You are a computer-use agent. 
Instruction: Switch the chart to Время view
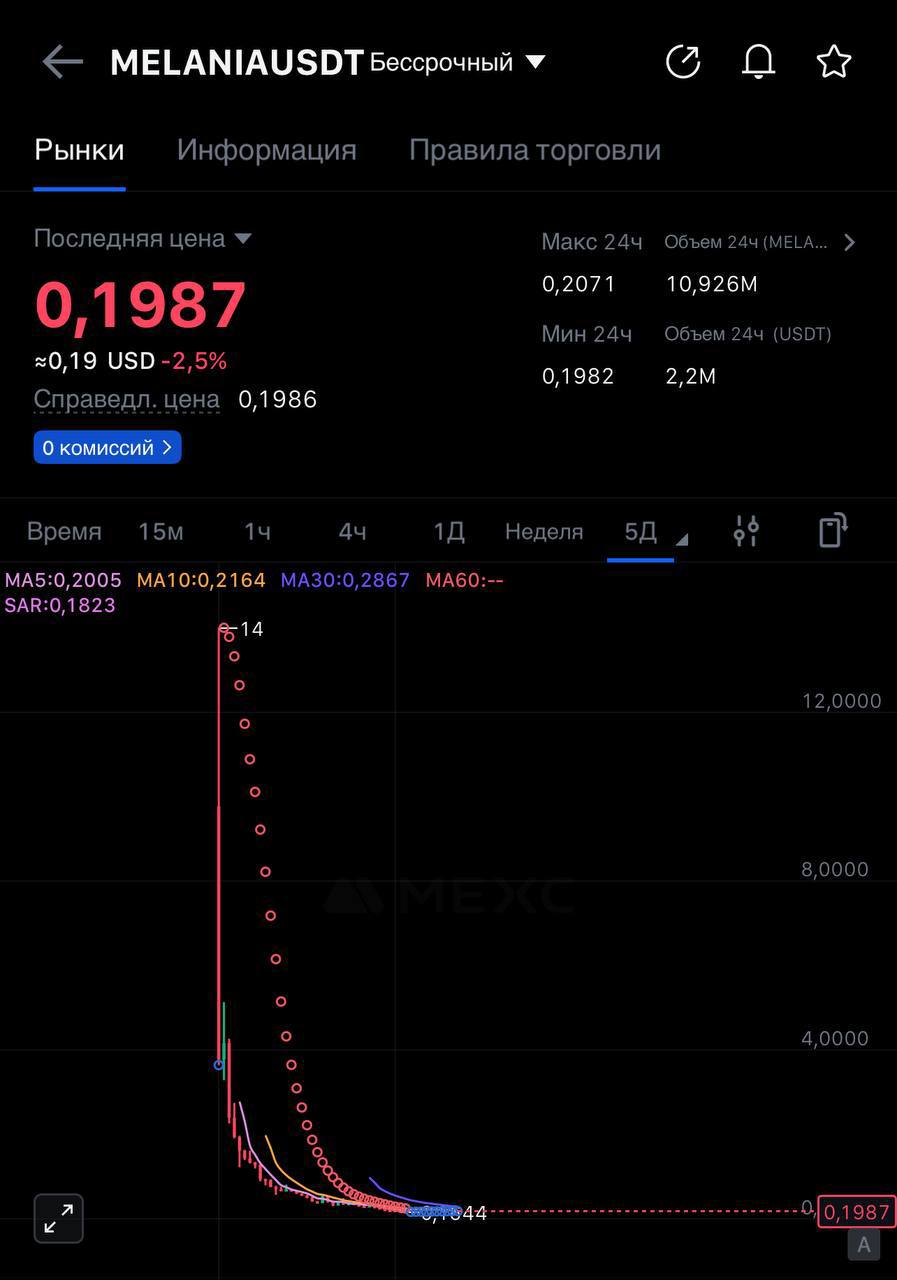pyautogui.click(x=64, y=532)
